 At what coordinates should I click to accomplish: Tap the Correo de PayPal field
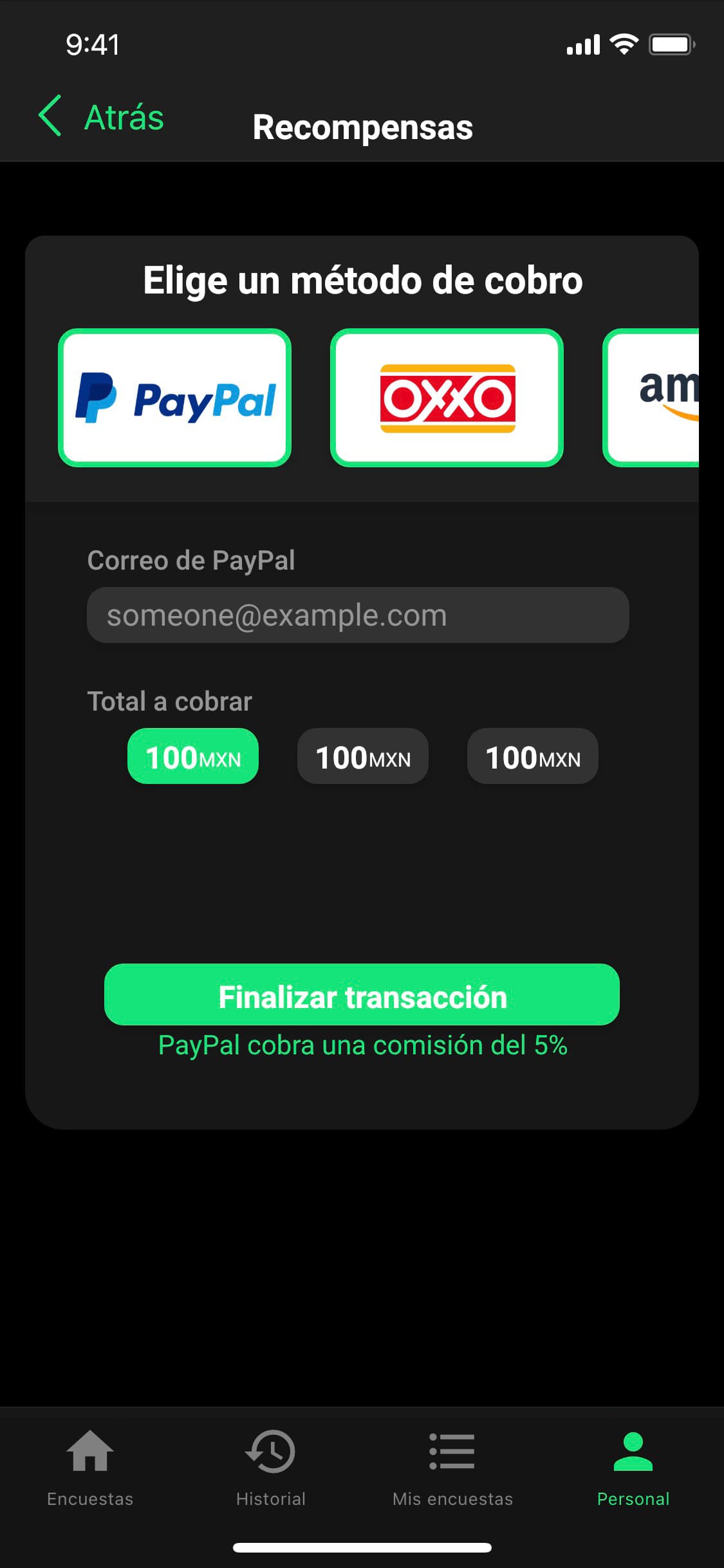(x=358, y=615)
